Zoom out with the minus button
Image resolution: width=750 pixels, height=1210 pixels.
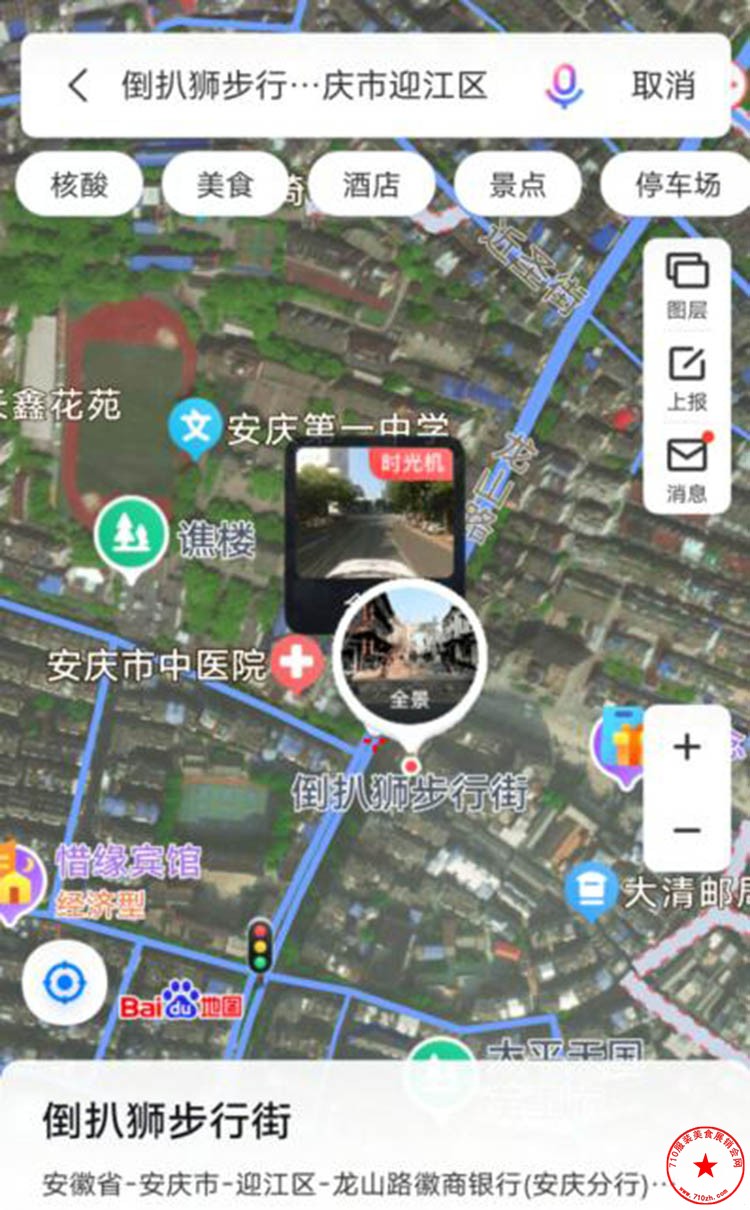pyautogui.click(x=687, y=830)
